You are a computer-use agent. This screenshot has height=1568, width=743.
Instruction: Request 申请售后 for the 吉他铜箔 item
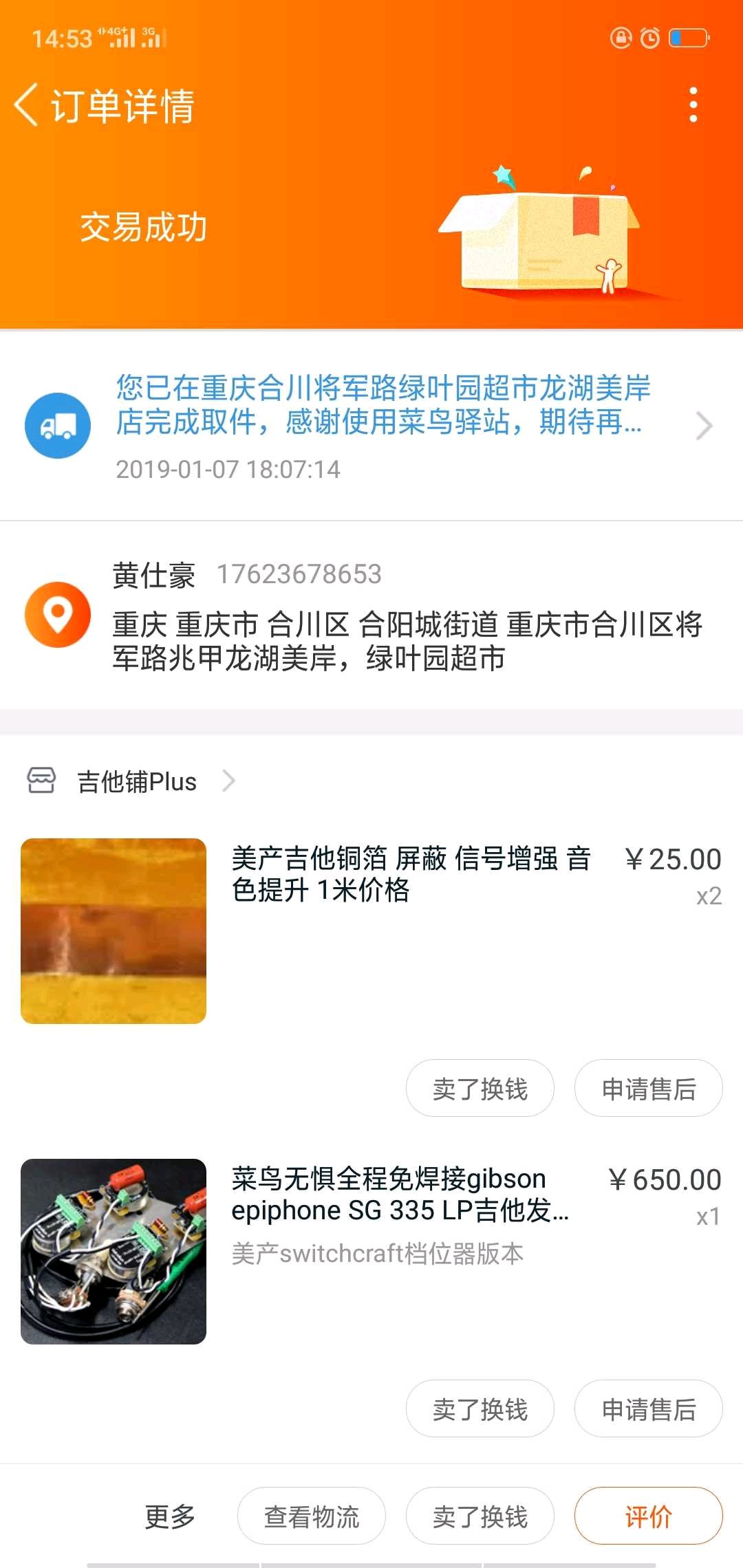[x=648, y=1089]
